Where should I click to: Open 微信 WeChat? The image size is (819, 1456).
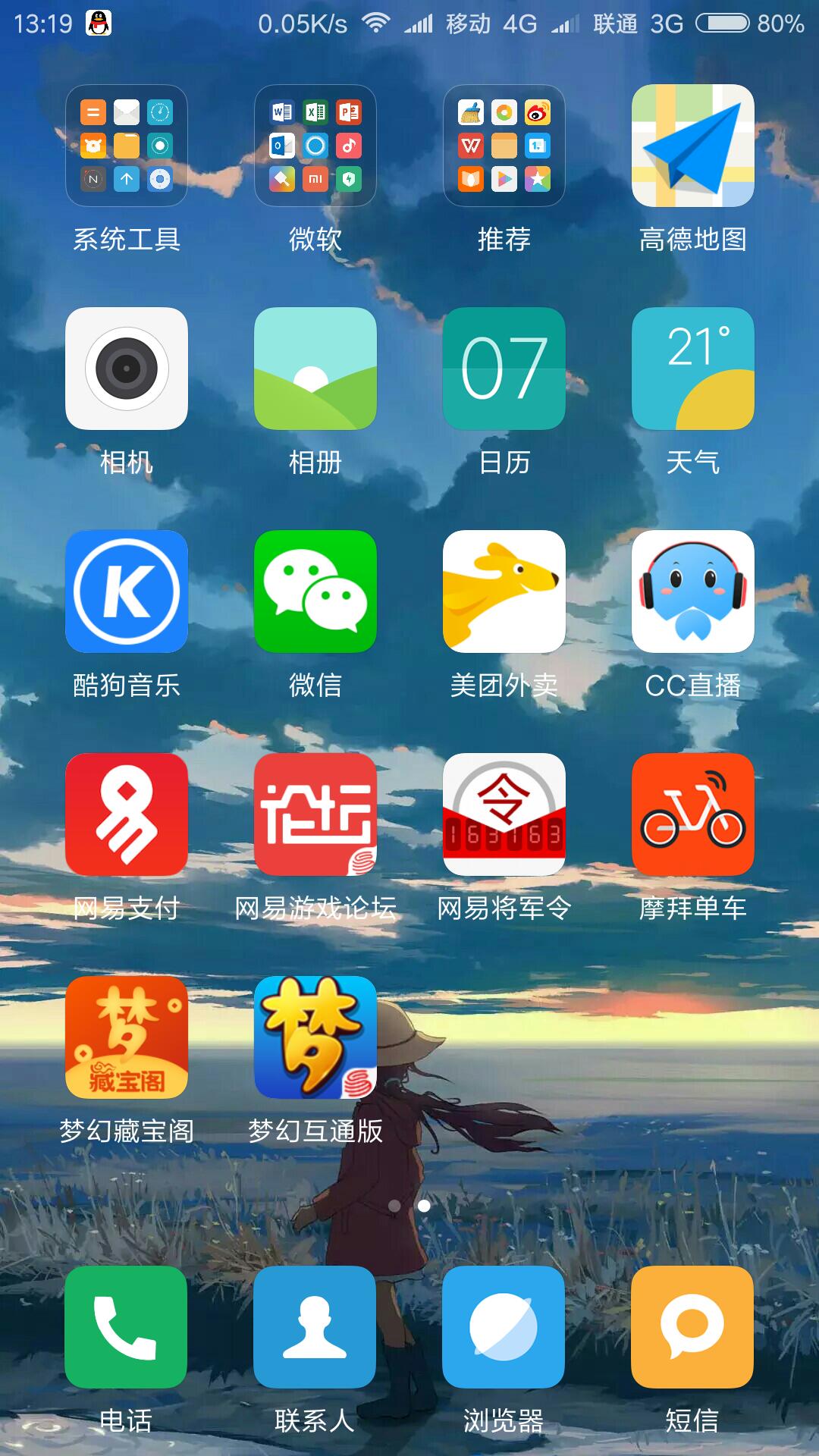point(315,591)
